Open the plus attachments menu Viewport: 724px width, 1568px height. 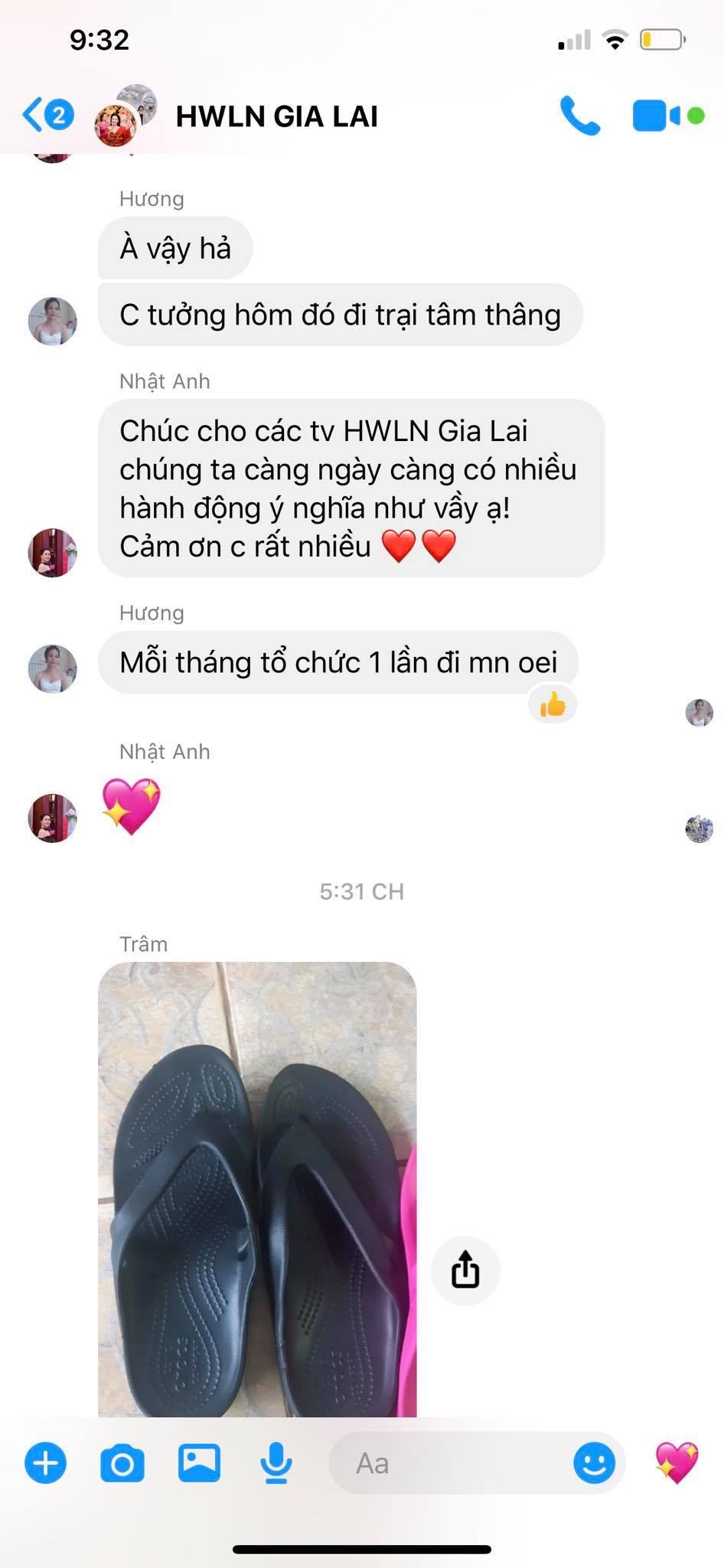pos(45,1463)
